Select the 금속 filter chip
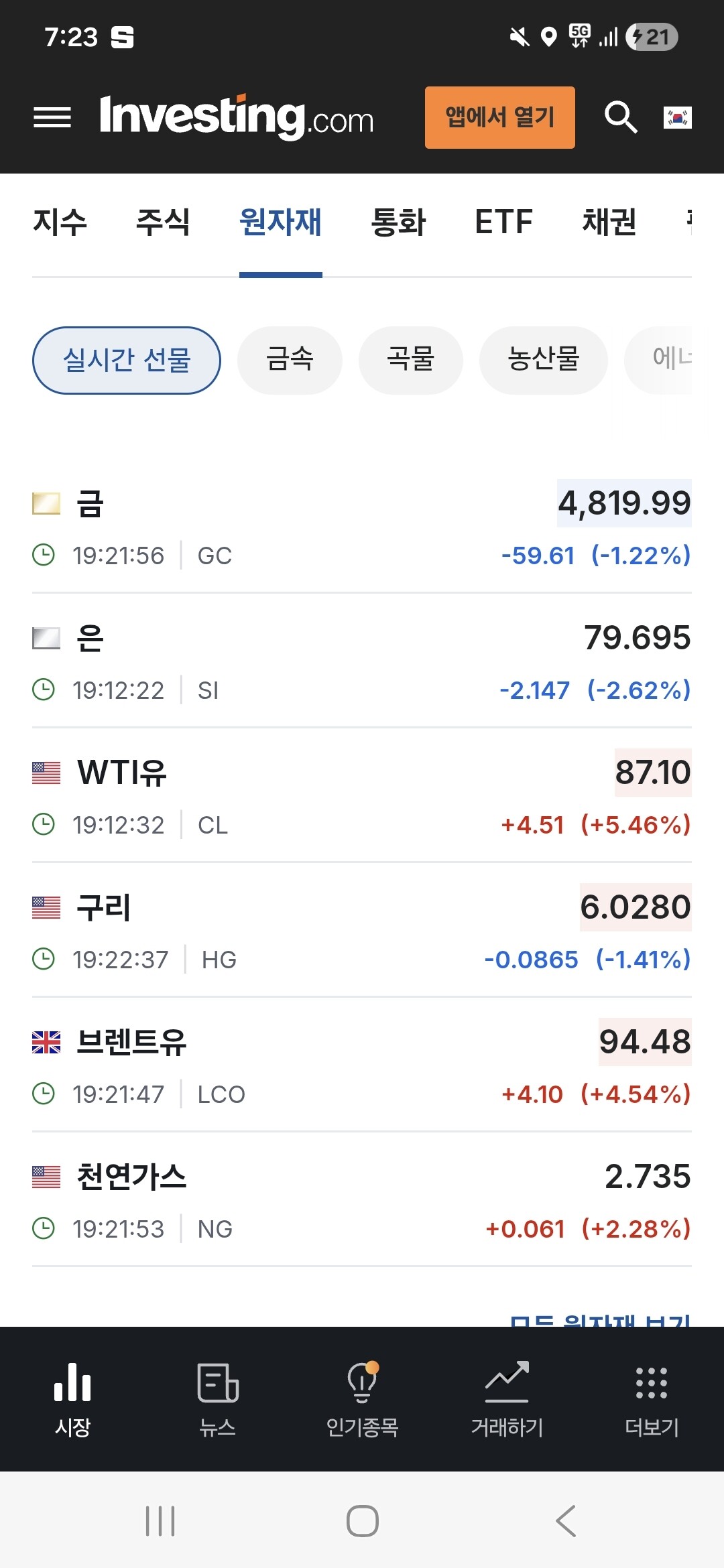 click(x=290, y=360)
